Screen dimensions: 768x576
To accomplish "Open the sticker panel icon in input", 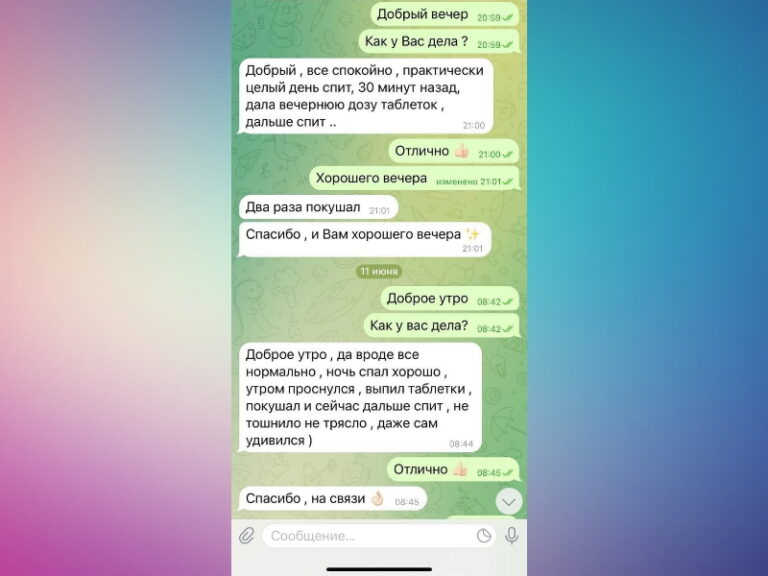I will 484,536.
